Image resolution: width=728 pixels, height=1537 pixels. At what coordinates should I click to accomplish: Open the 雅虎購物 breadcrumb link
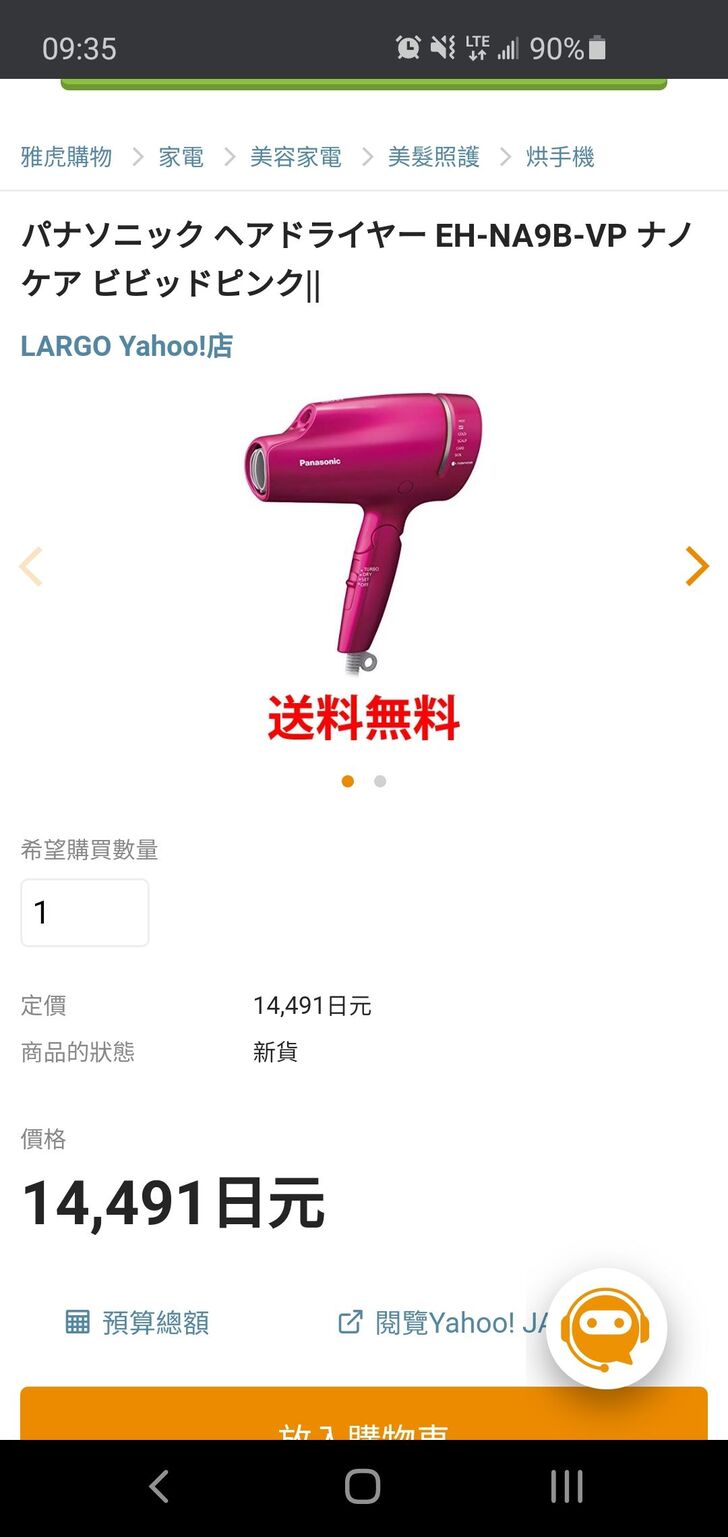[66, 157]
